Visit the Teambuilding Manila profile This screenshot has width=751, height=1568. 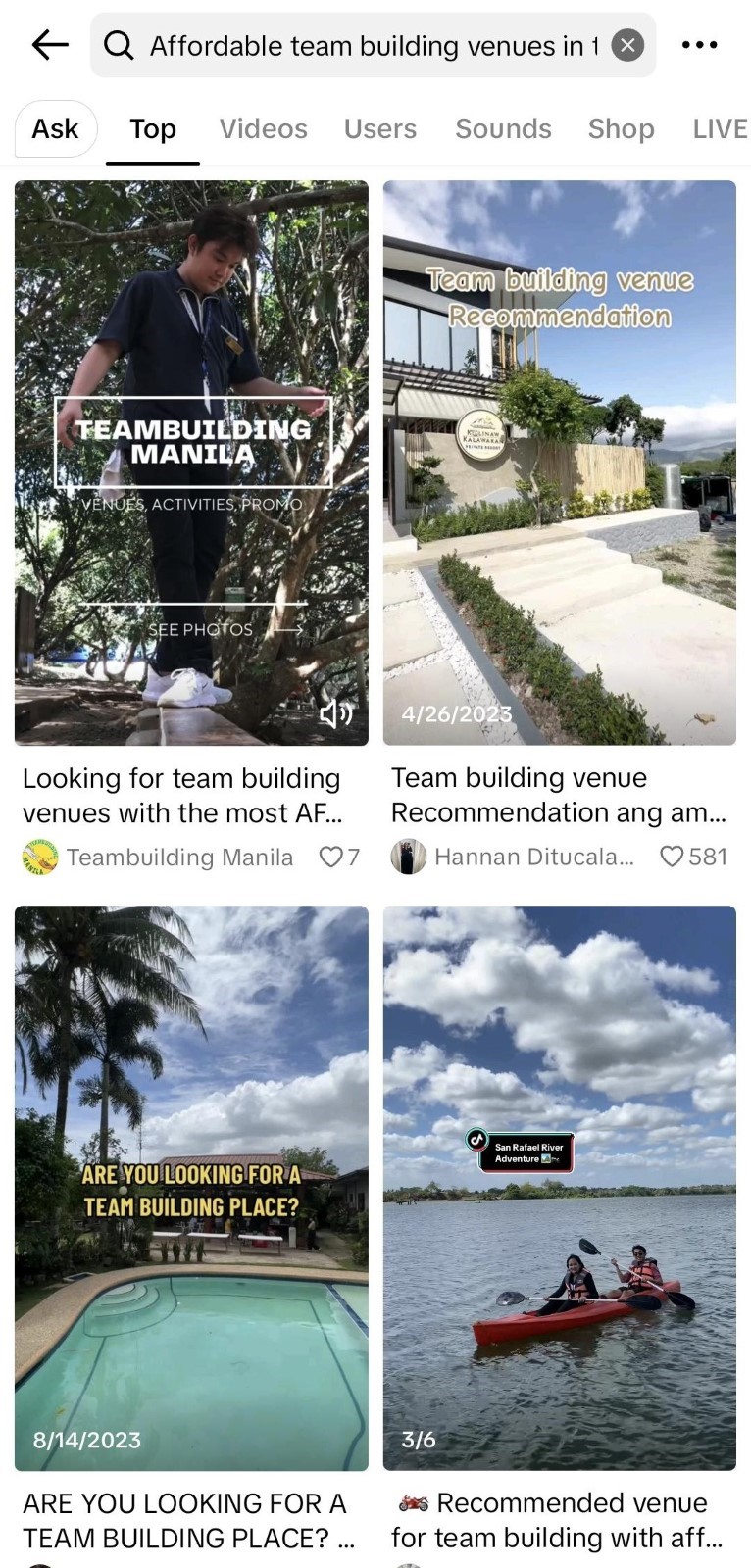click(178, 857)
